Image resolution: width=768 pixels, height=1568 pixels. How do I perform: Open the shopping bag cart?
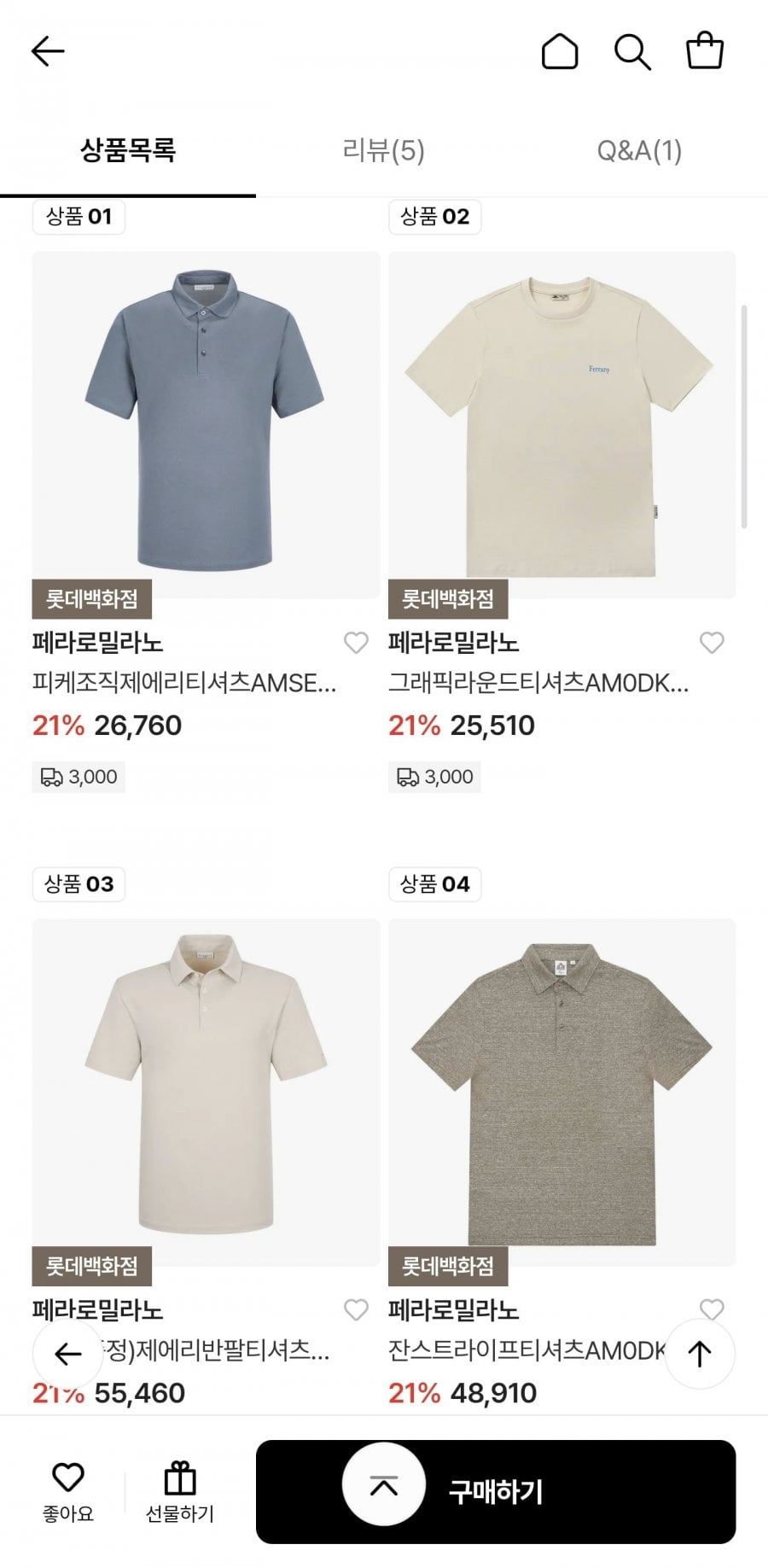tap(705, 51)
